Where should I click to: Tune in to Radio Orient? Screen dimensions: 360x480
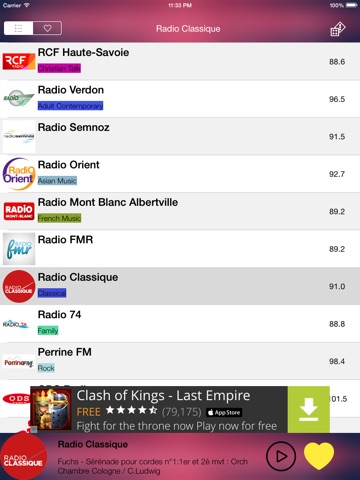[180, 174]
